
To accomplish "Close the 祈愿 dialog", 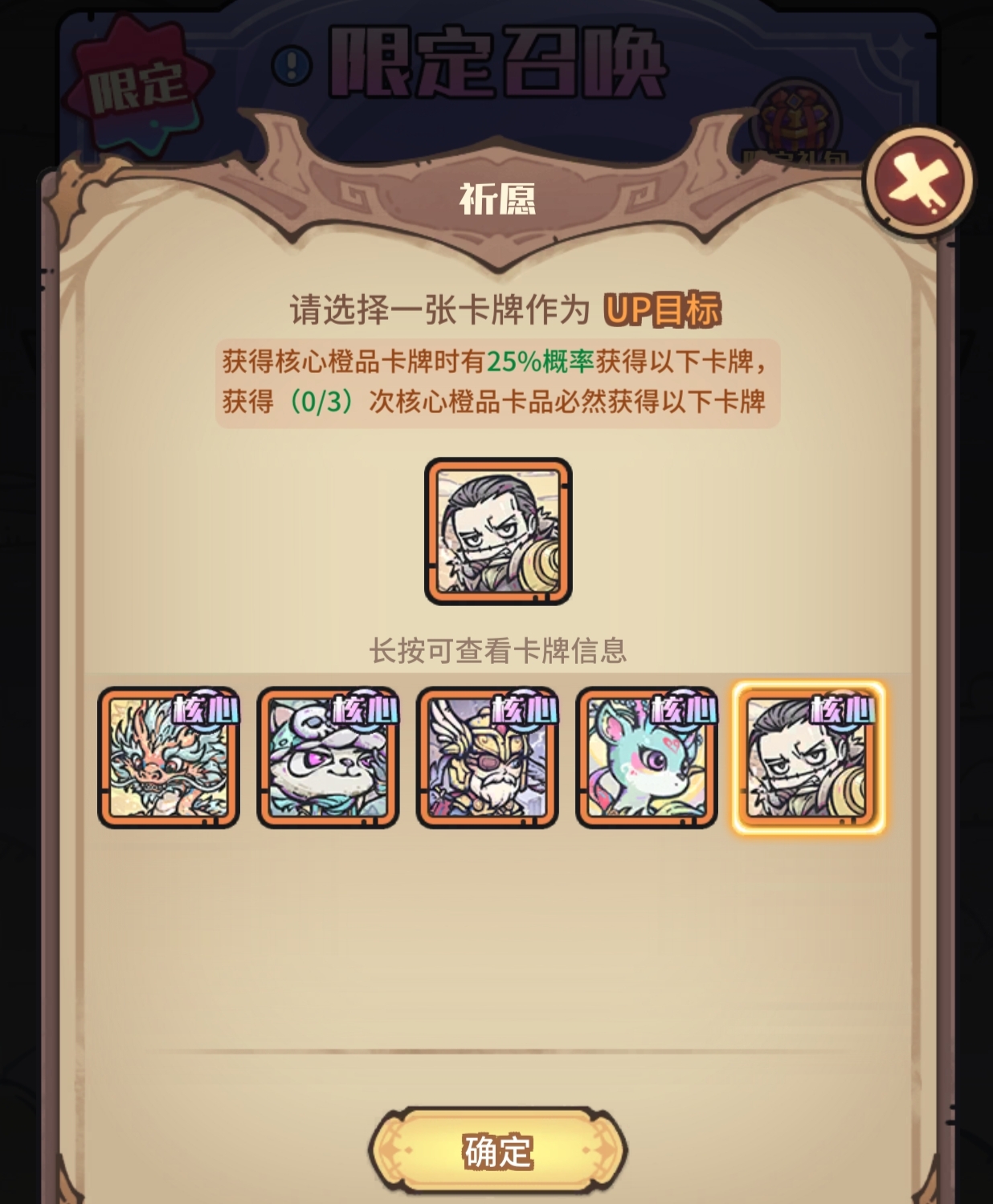I will (918, 182).
